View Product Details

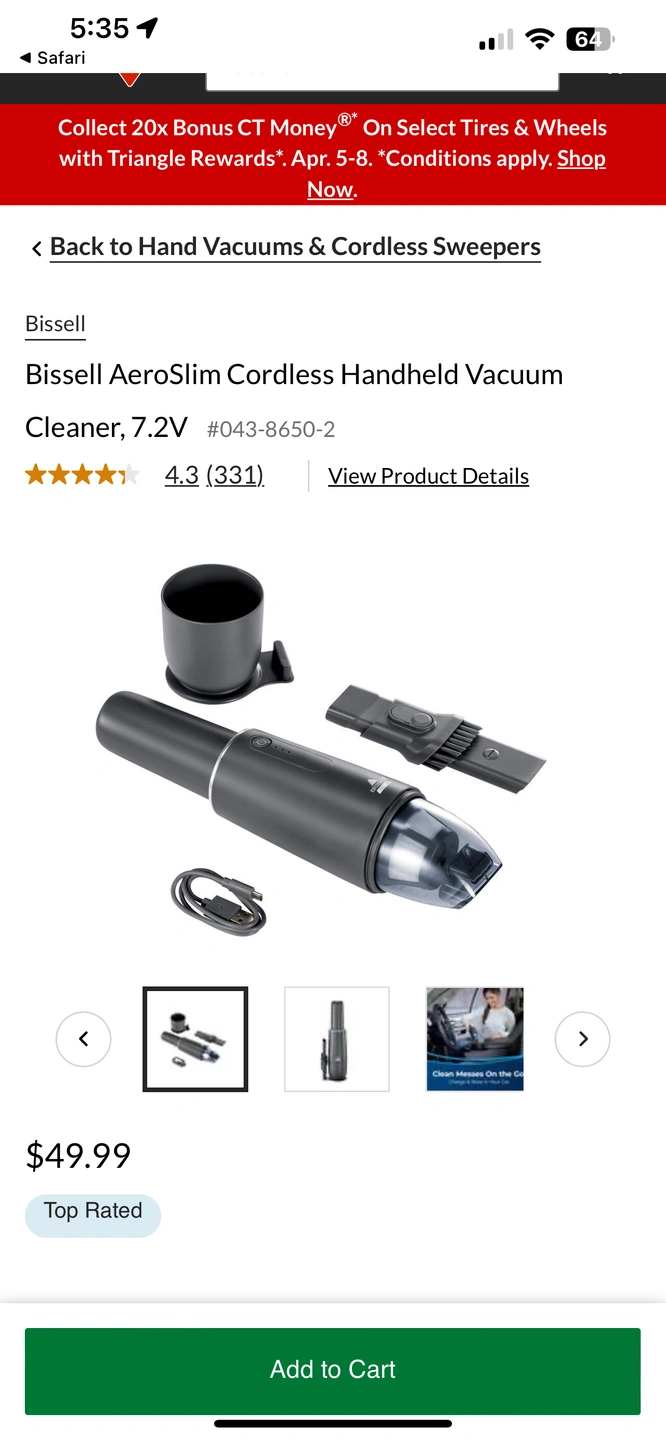pos(428,476)
